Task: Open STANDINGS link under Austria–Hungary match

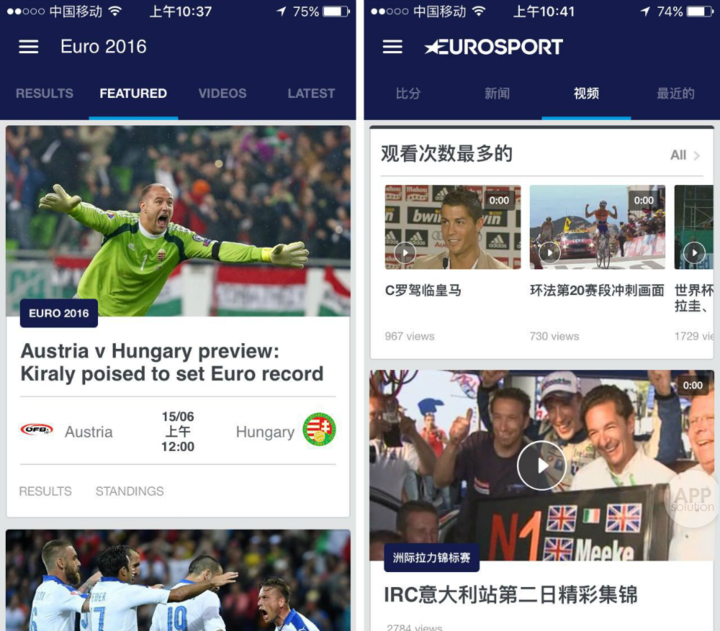Action: pos(129,491)
